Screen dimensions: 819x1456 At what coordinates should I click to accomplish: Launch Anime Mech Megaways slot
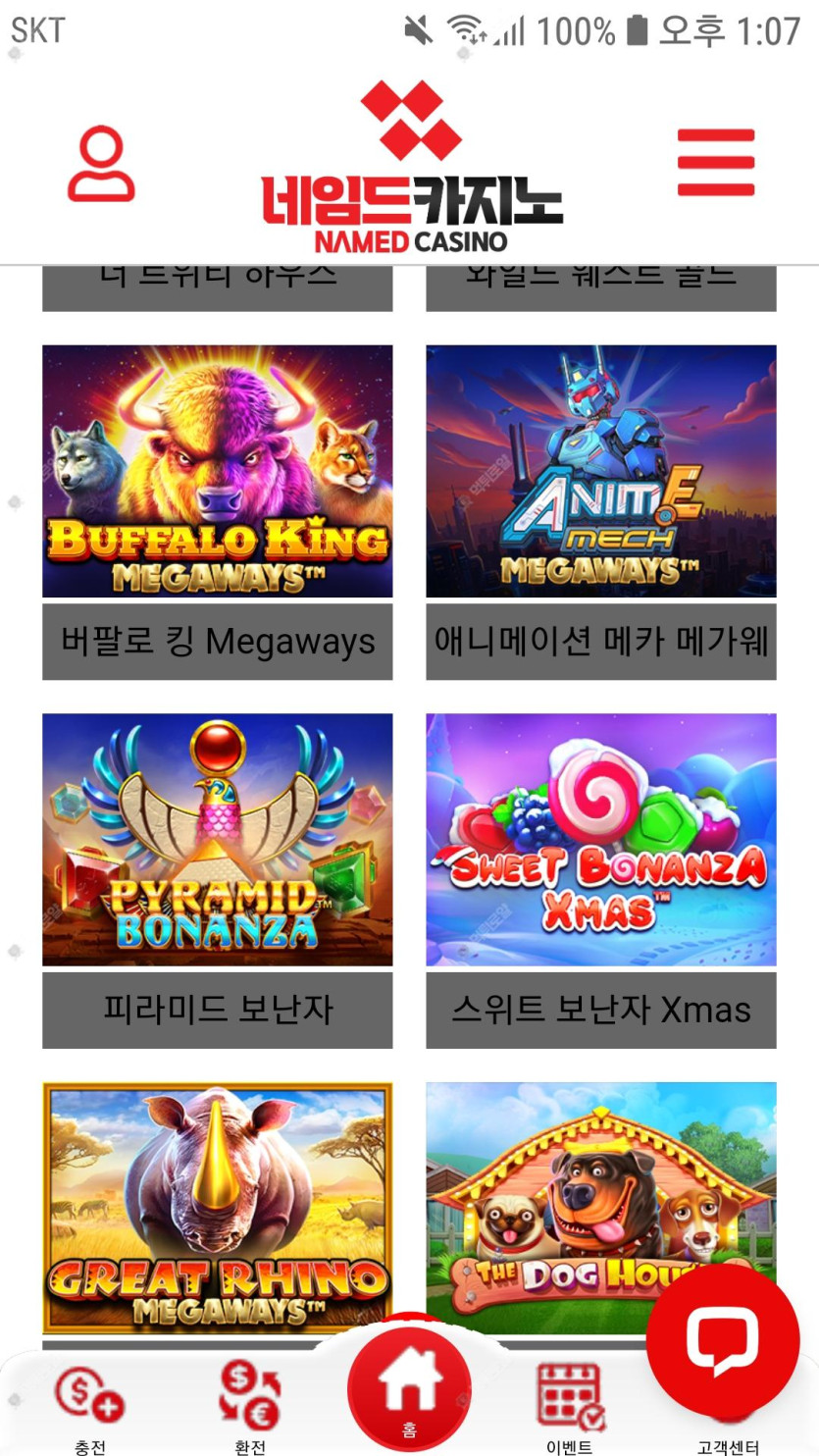click(x=600, y=471)
